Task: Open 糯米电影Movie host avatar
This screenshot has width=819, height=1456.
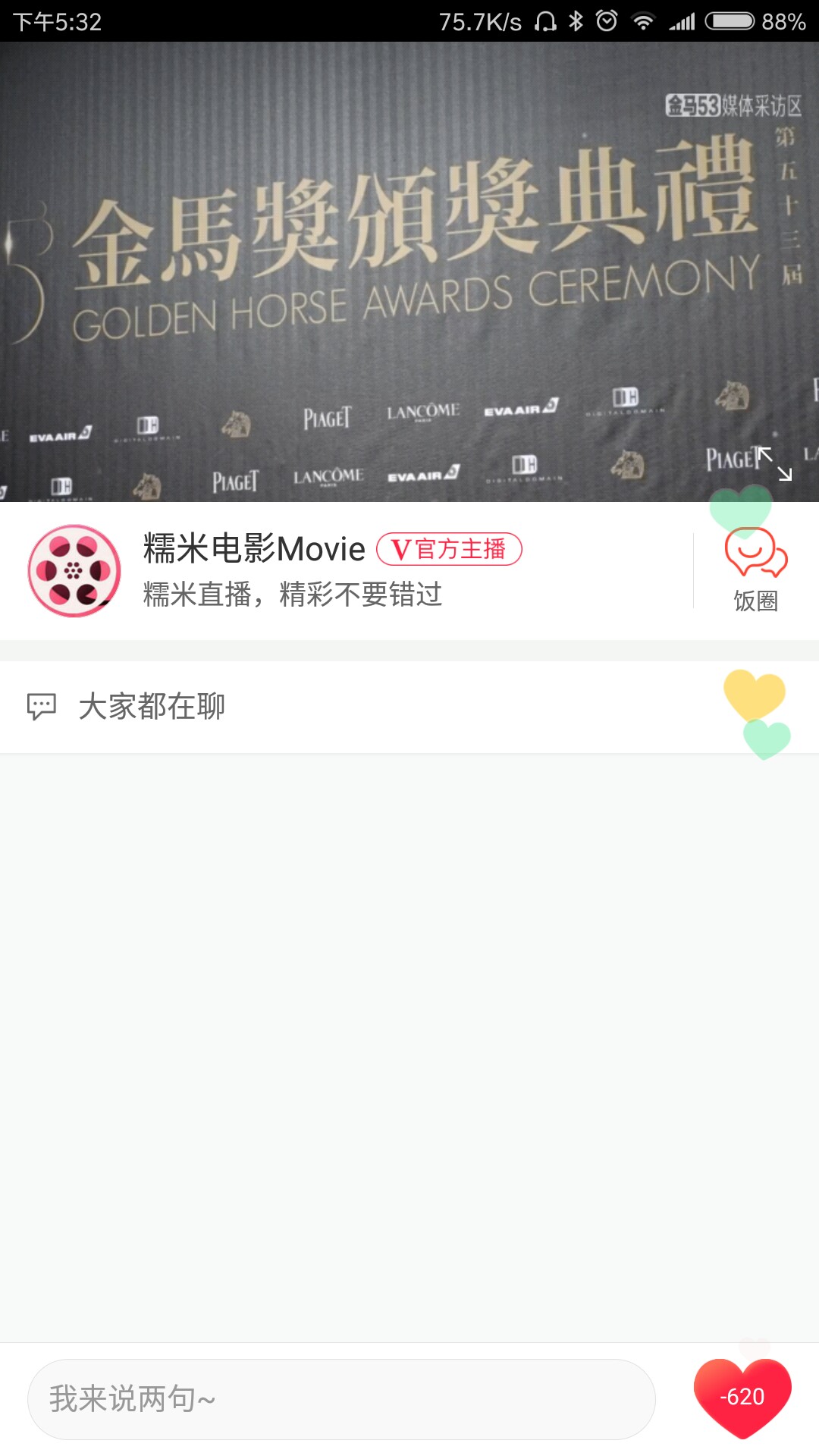Action: (x=74, y=570)
